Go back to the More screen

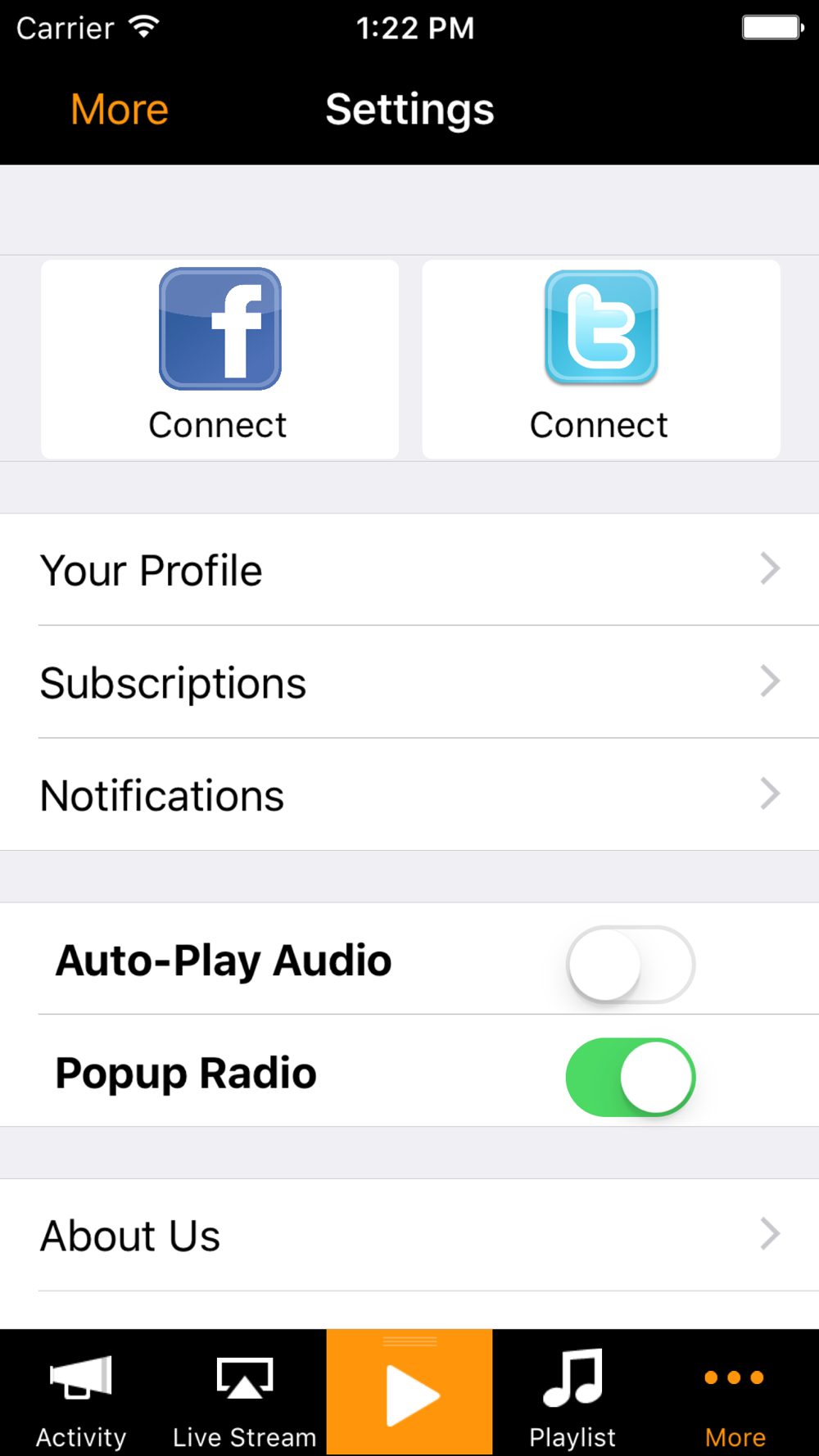[120, 109]
